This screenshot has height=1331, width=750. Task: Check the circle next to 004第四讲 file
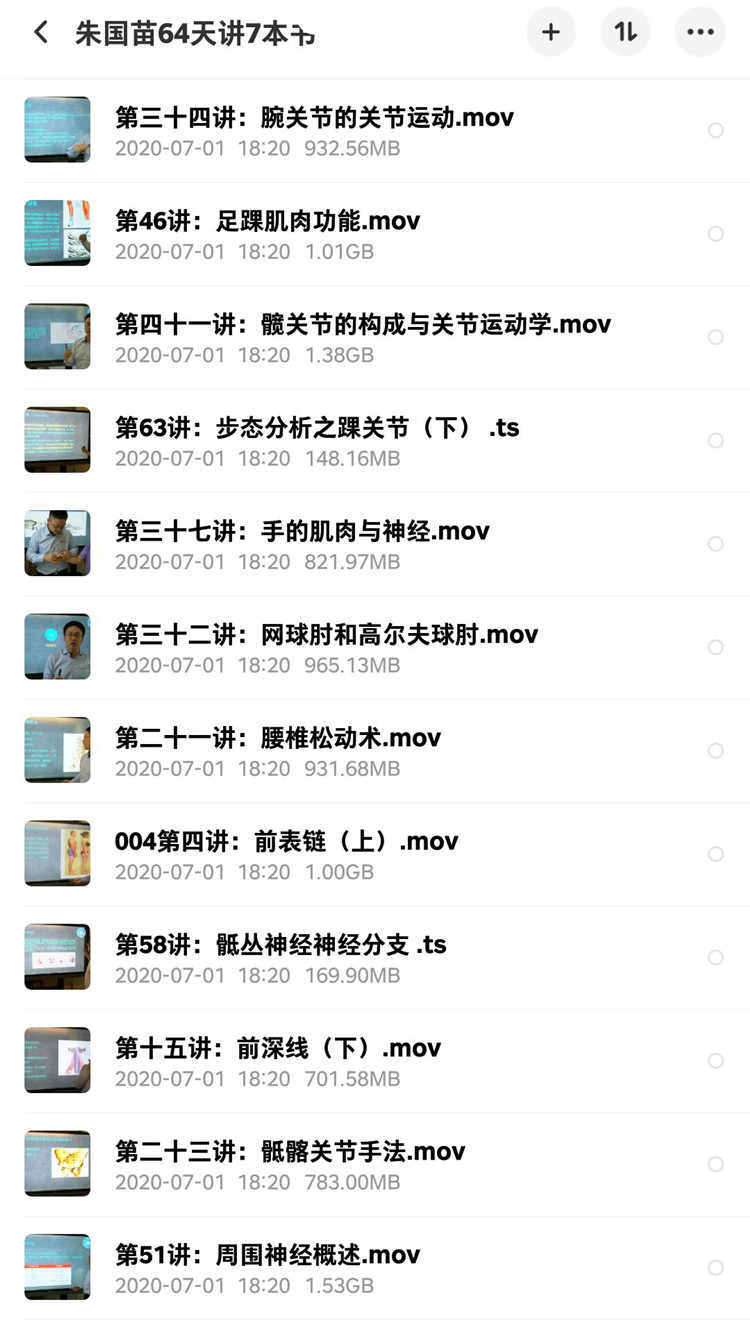pos(716,854)
